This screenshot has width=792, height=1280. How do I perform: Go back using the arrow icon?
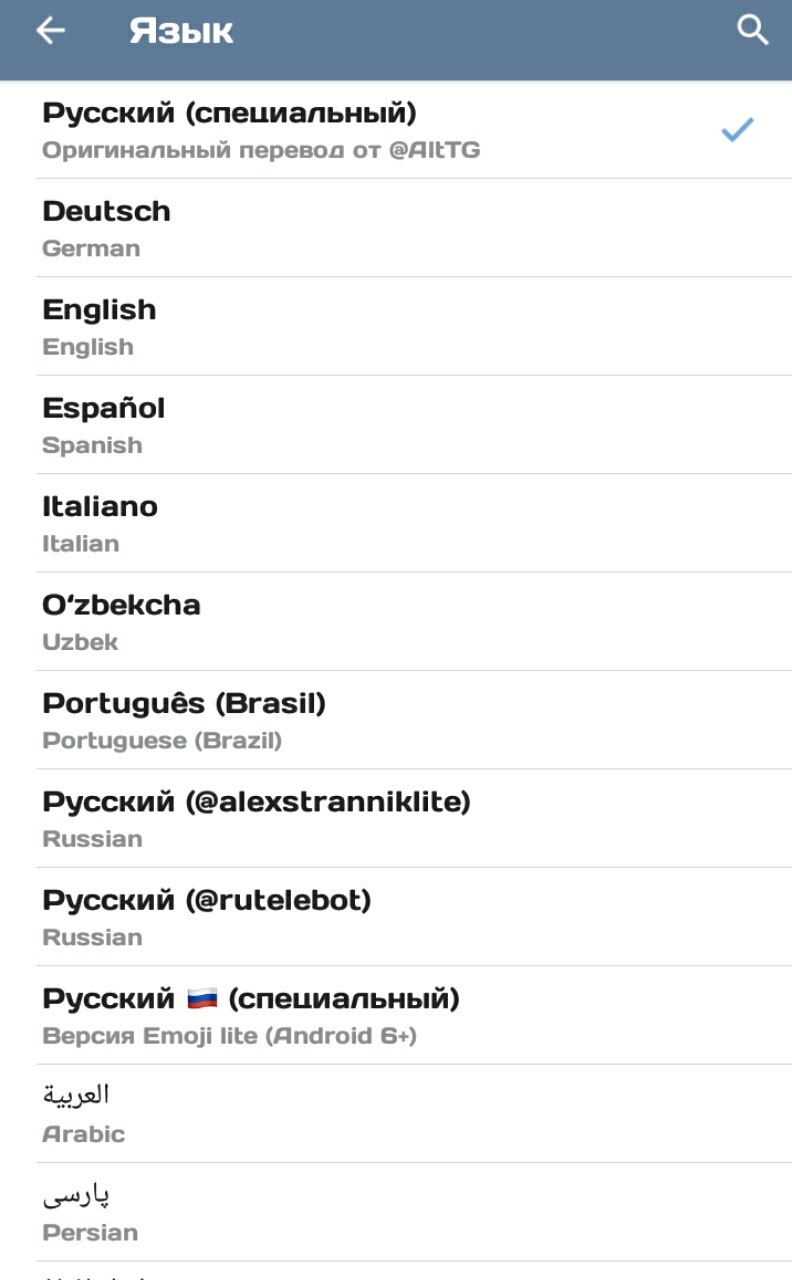pyautogui.click(x=50, y=31)
